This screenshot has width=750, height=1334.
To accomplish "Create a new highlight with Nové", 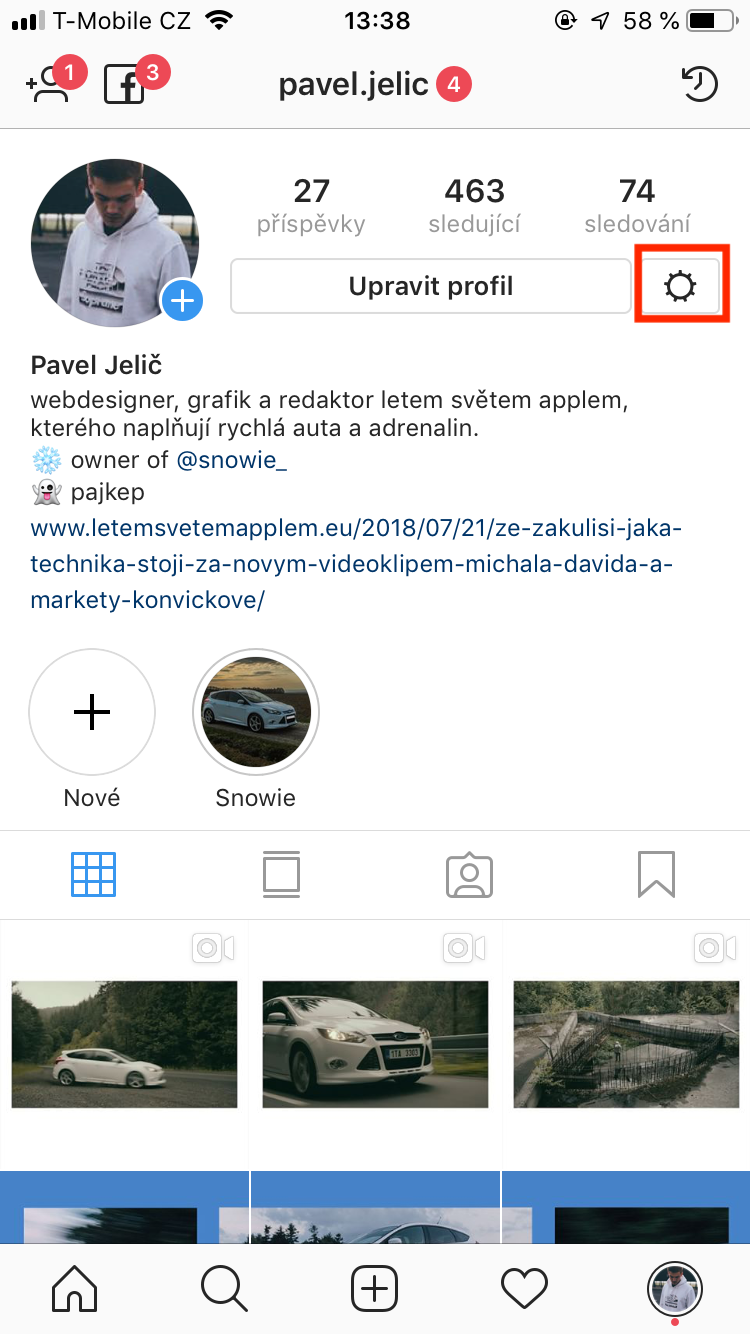I will 92,713.
